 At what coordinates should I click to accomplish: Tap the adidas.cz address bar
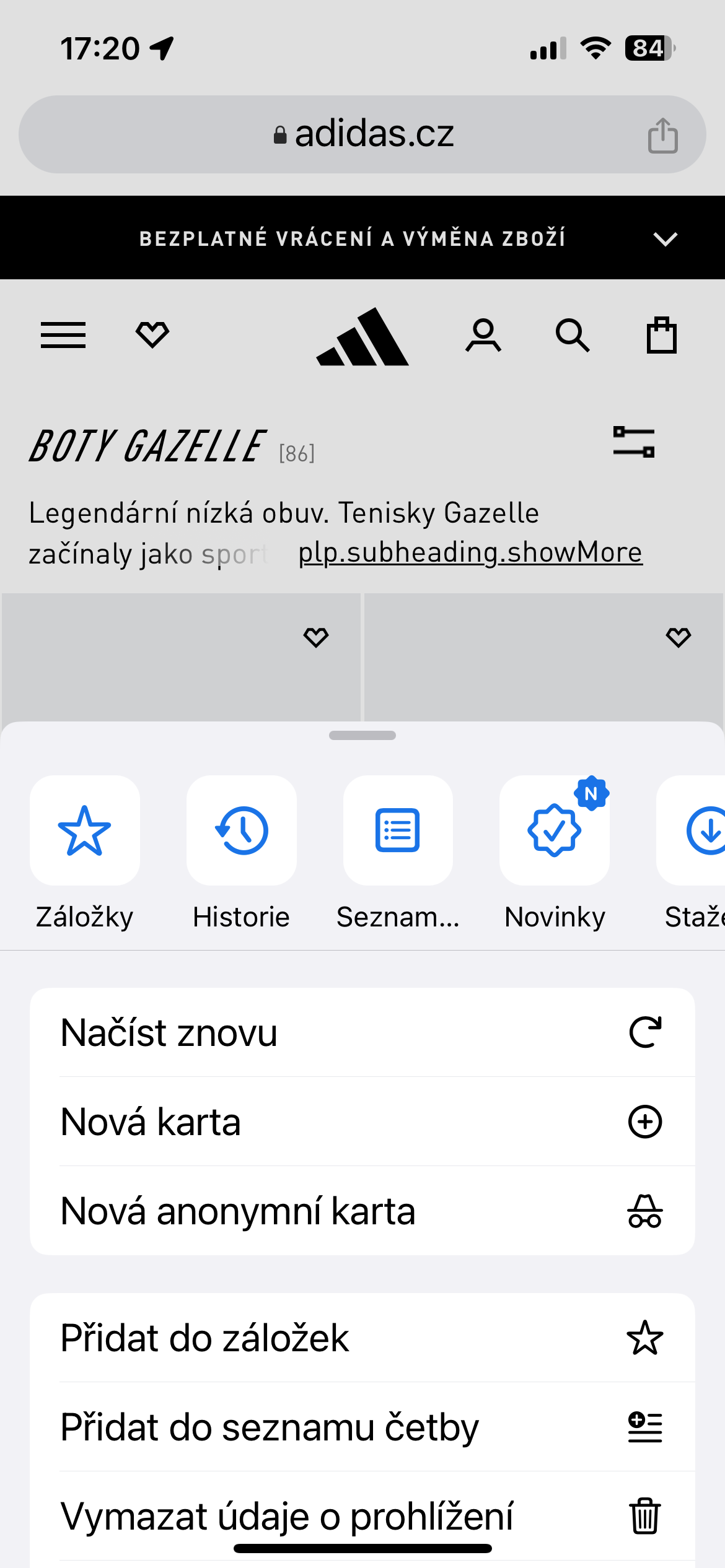tap(362, 134)
